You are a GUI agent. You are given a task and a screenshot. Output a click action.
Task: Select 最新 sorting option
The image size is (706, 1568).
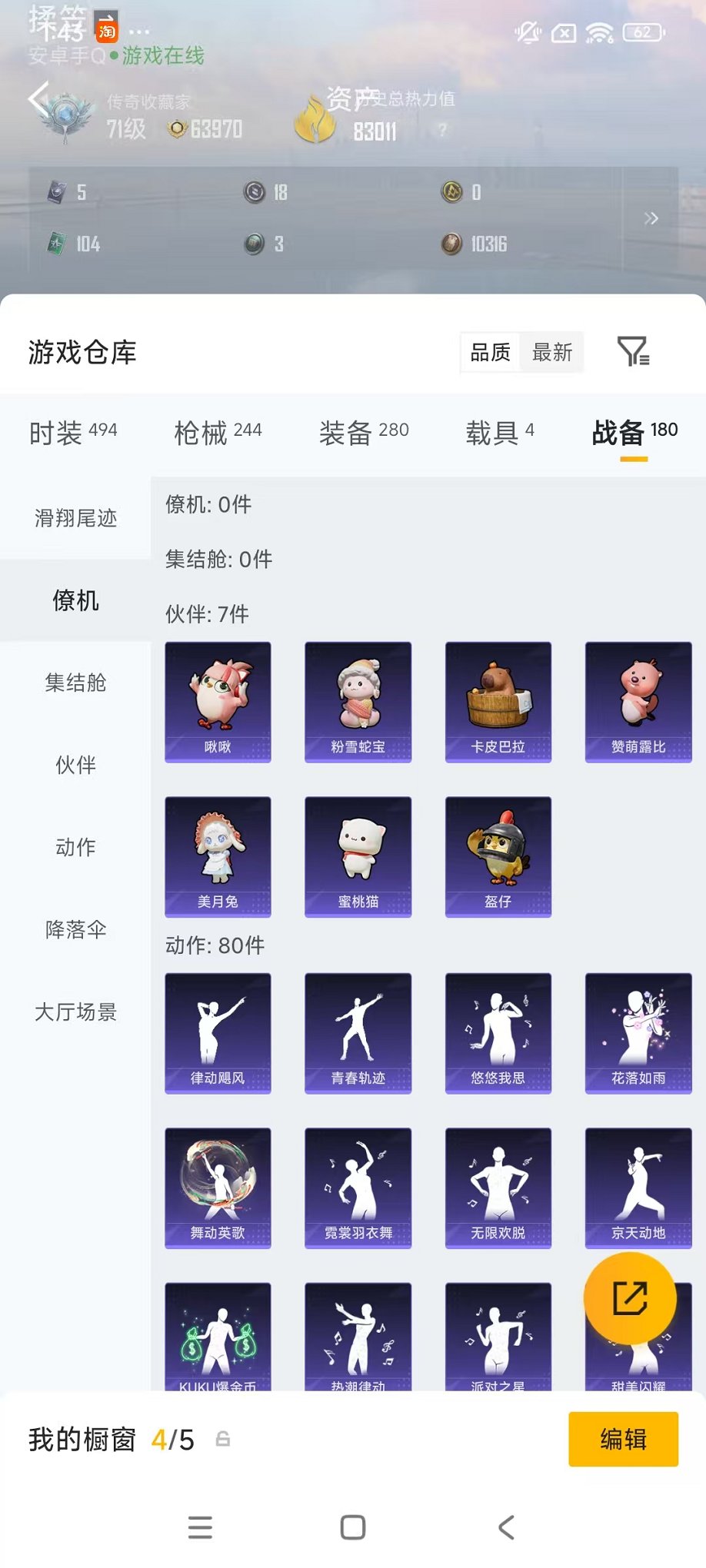click(x=552, y=352)
